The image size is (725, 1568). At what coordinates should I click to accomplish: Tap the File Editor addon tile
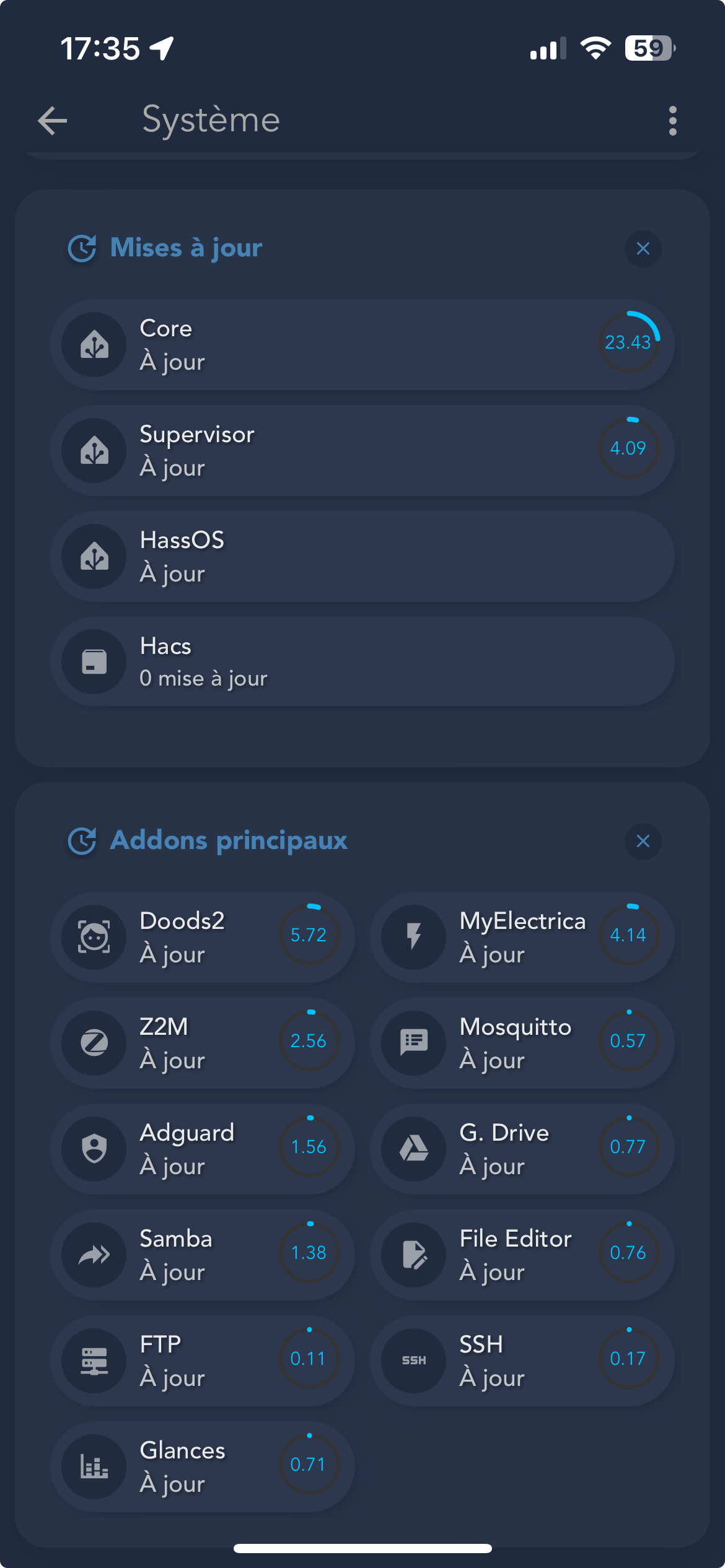tap(522, 1255)
